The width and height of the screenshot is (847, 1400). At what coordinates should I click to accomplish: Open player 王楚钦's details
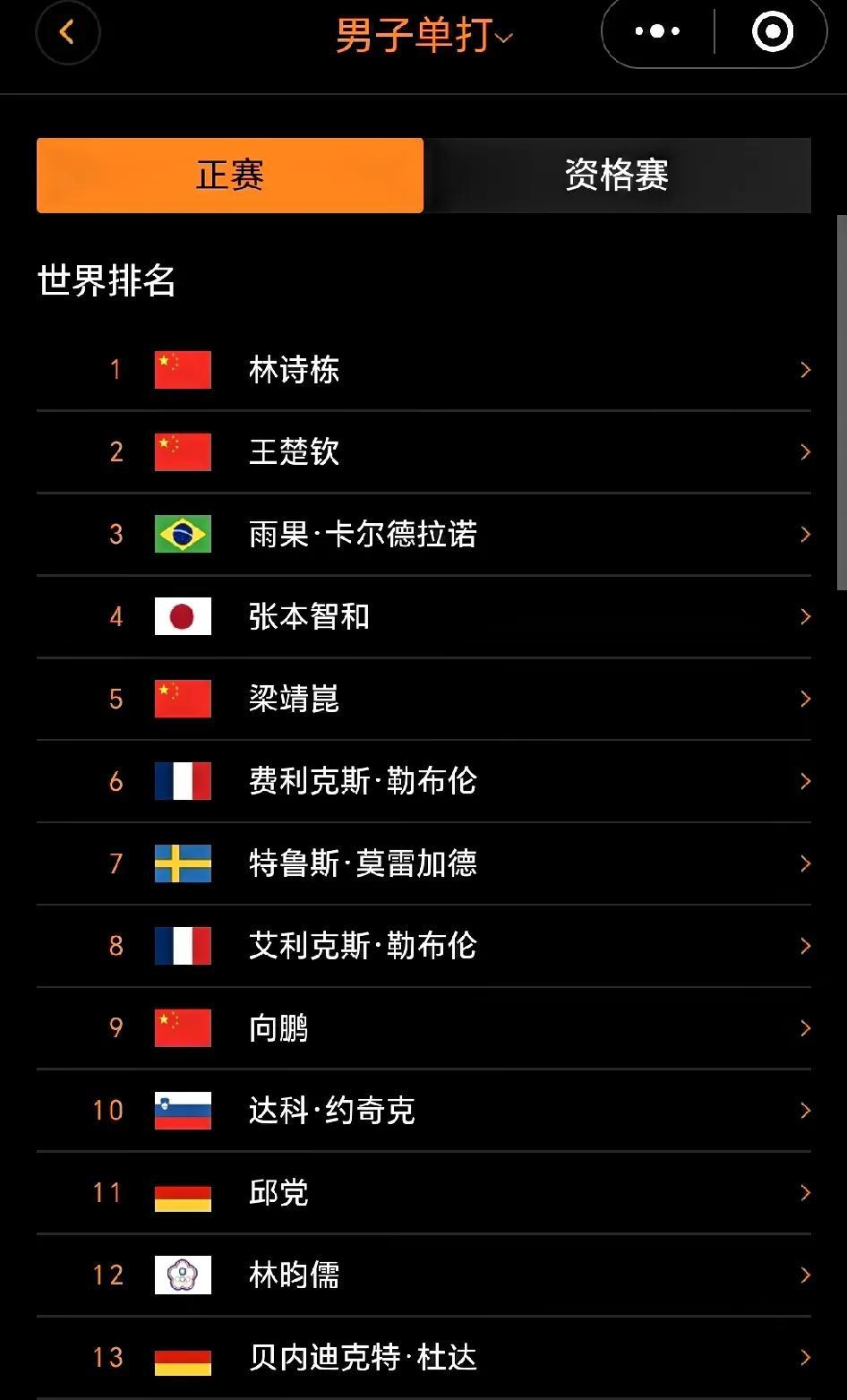pyautogui.click(x=423, y=452)
